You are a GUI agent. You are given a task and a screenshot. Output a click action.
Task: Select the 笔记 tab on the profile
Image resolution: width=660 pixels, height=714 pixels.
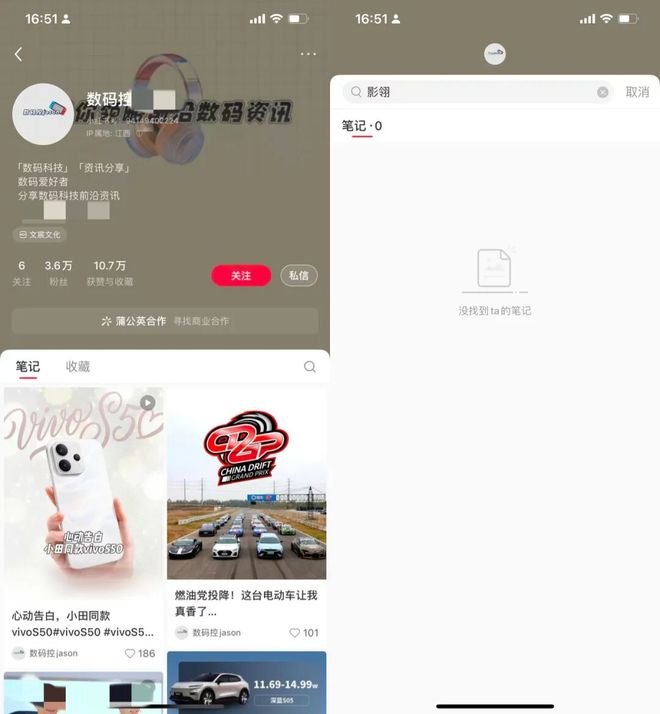click(x=28, y=367)
